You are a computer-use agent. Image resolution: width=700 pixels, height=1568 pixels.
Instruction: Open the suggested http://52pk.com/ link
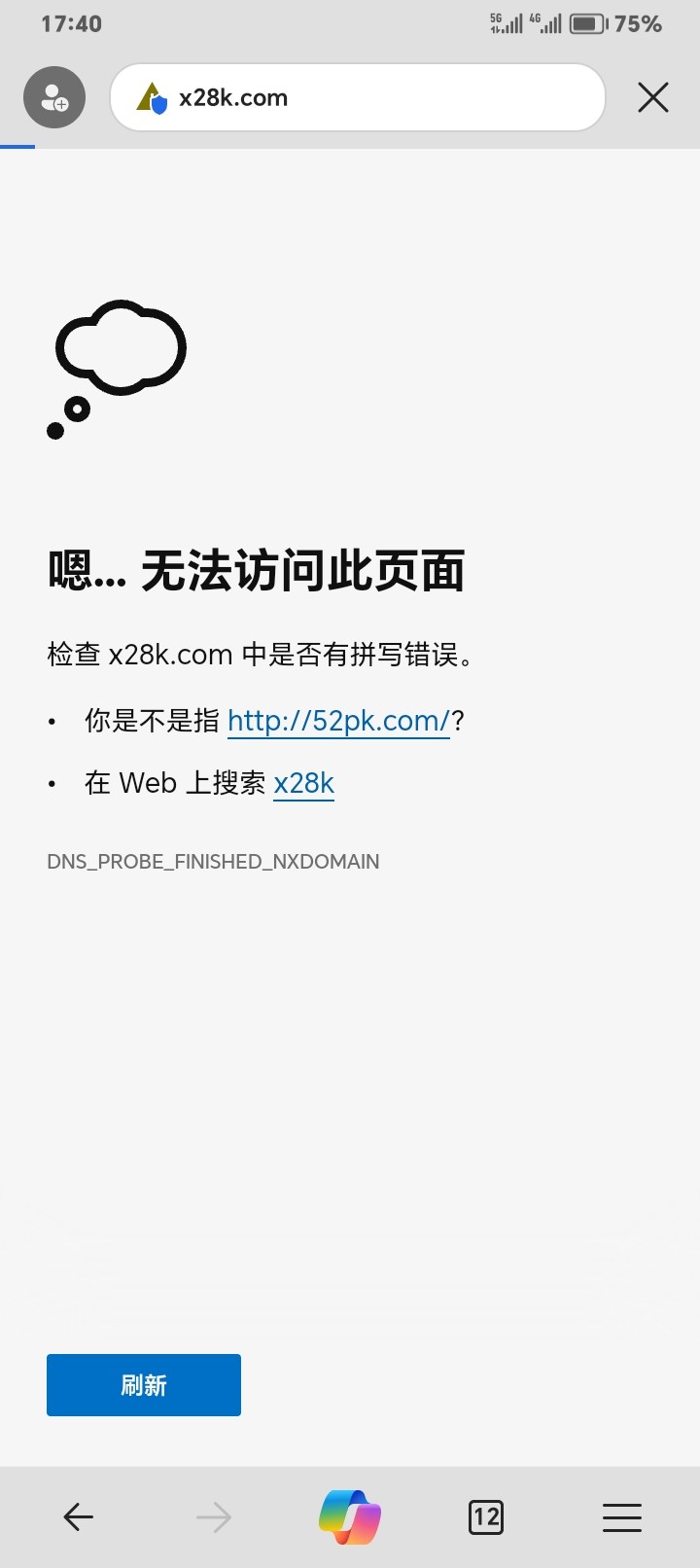click(338, 721)
